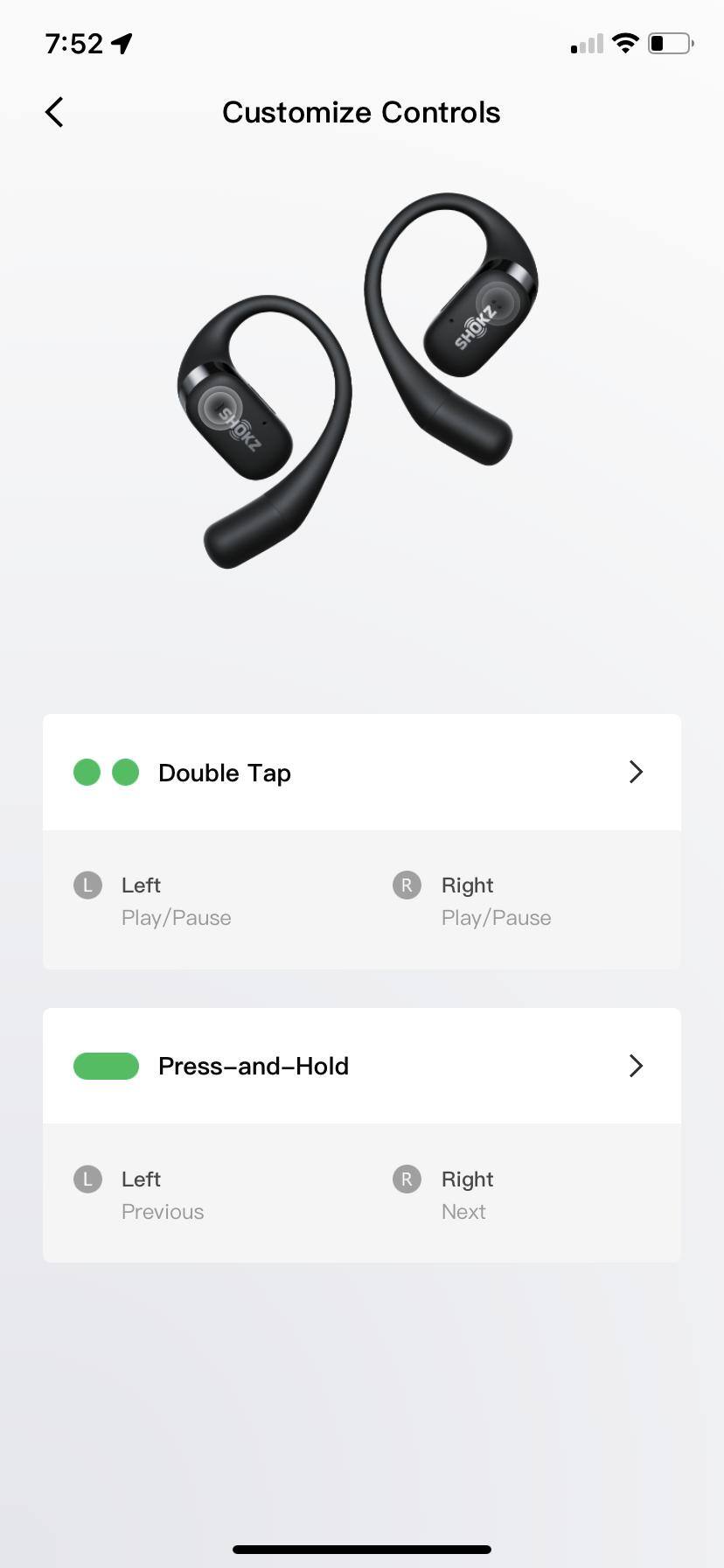The height and width of the screenshot is (1568, 724).
Task: Open Press-and-Hold settings
Action: (x=361, y=1066)
